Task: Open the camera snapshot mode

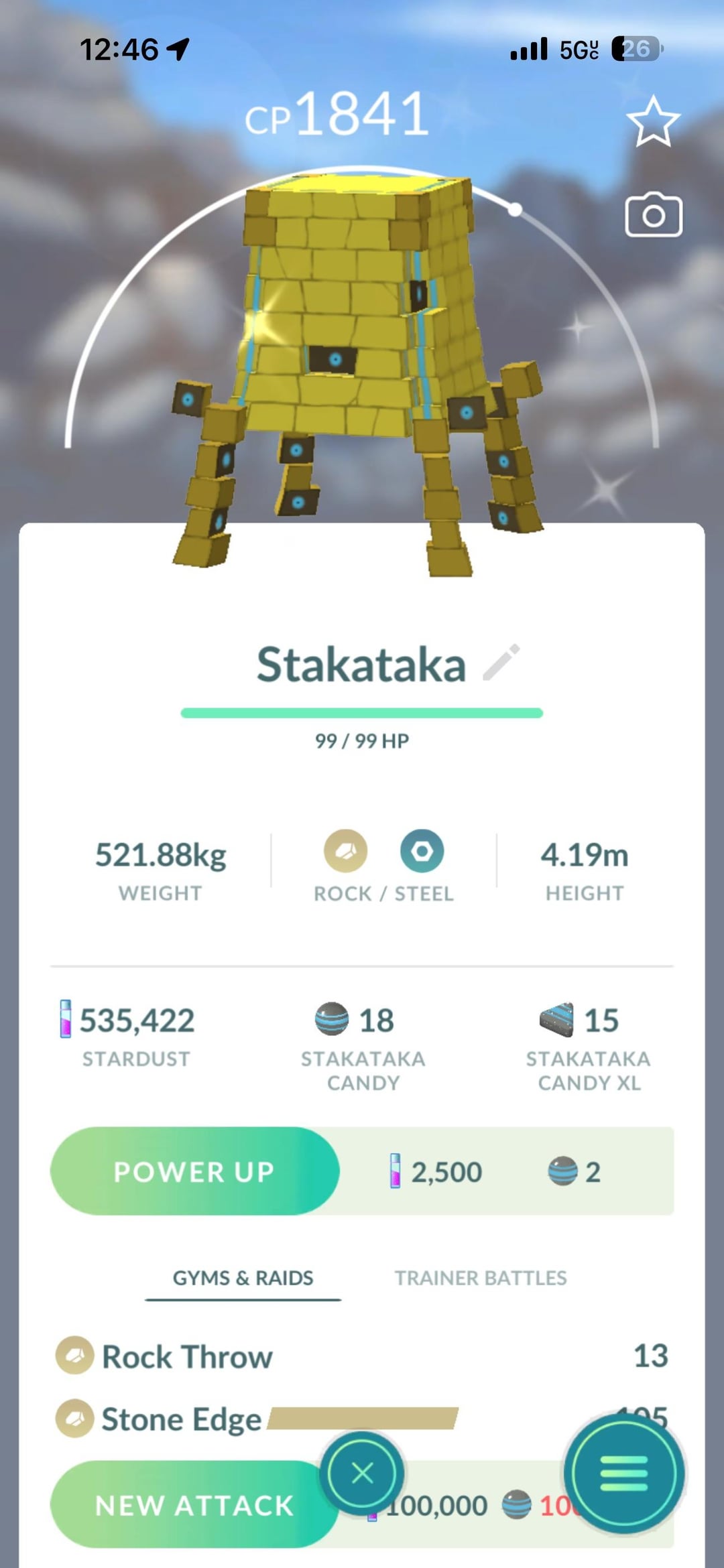Action: pyautogui.click(x=654, y=215)
